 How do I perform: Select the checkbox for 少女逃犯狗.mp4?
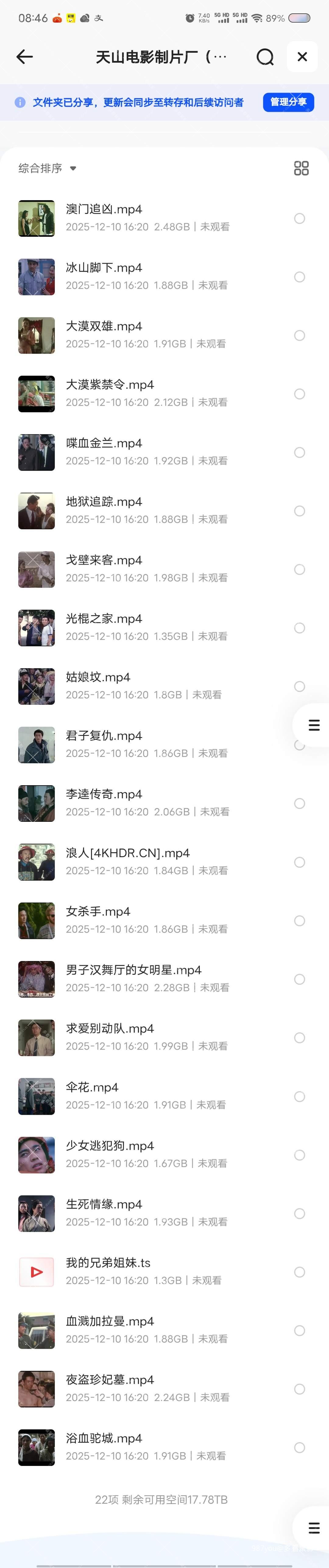coord(299,1155)
